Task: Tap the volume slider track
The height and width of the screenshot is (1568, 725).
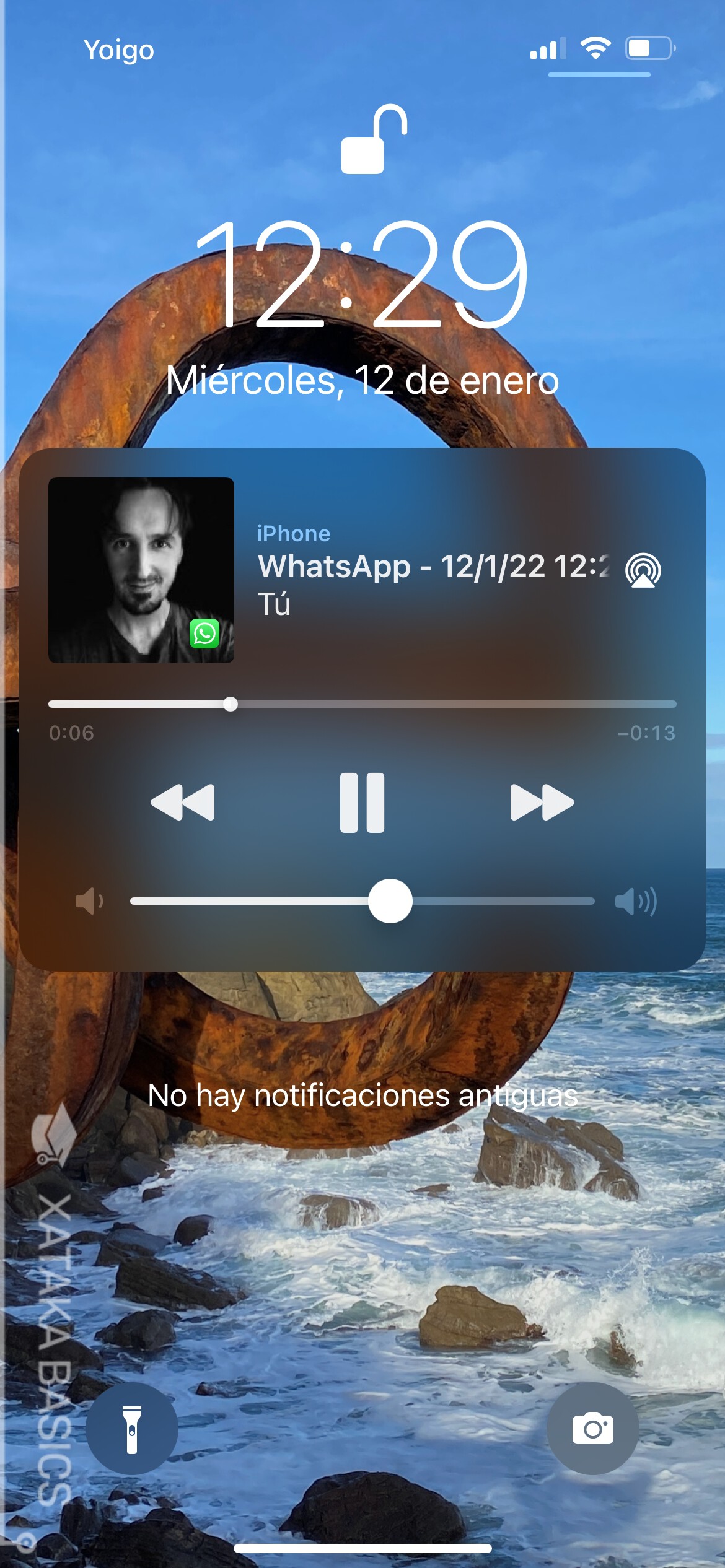Action: coord(362,901)
